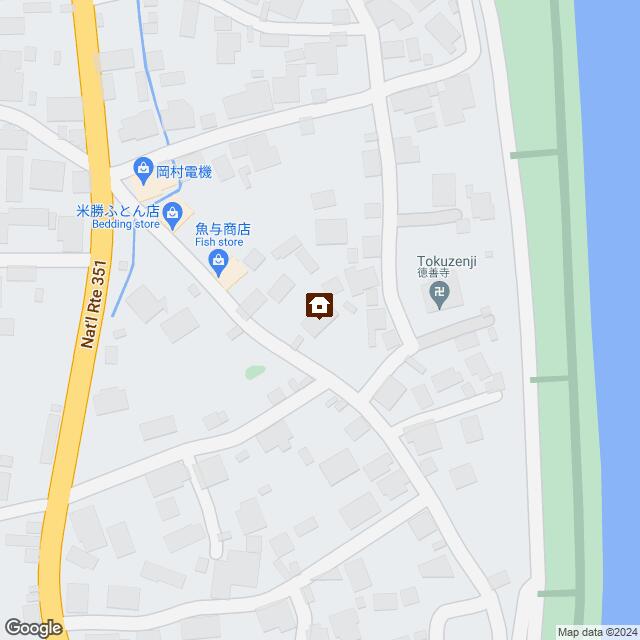
Task: View the Tokuzenji temple marker
Action: 437,293
